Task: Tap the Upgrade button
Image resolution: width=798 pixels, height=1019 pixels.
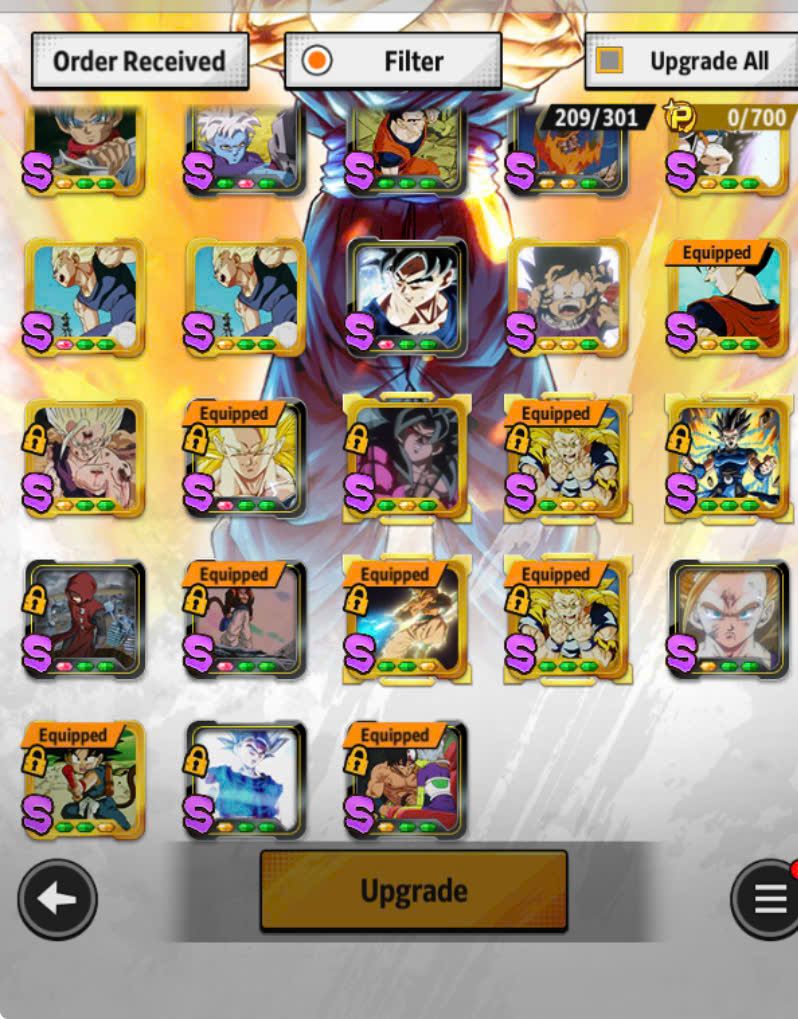Action: pyautogui.click(x=413, y=890)
